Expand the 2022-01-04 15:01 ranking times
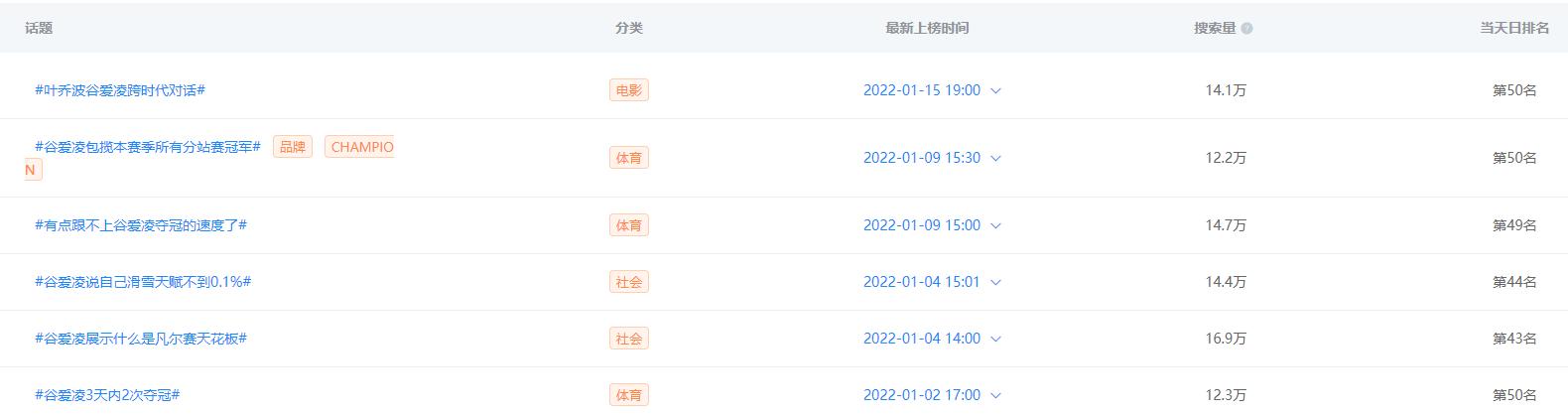Image resolution: width=1568 pixels, height=414 pixels. 996,282
